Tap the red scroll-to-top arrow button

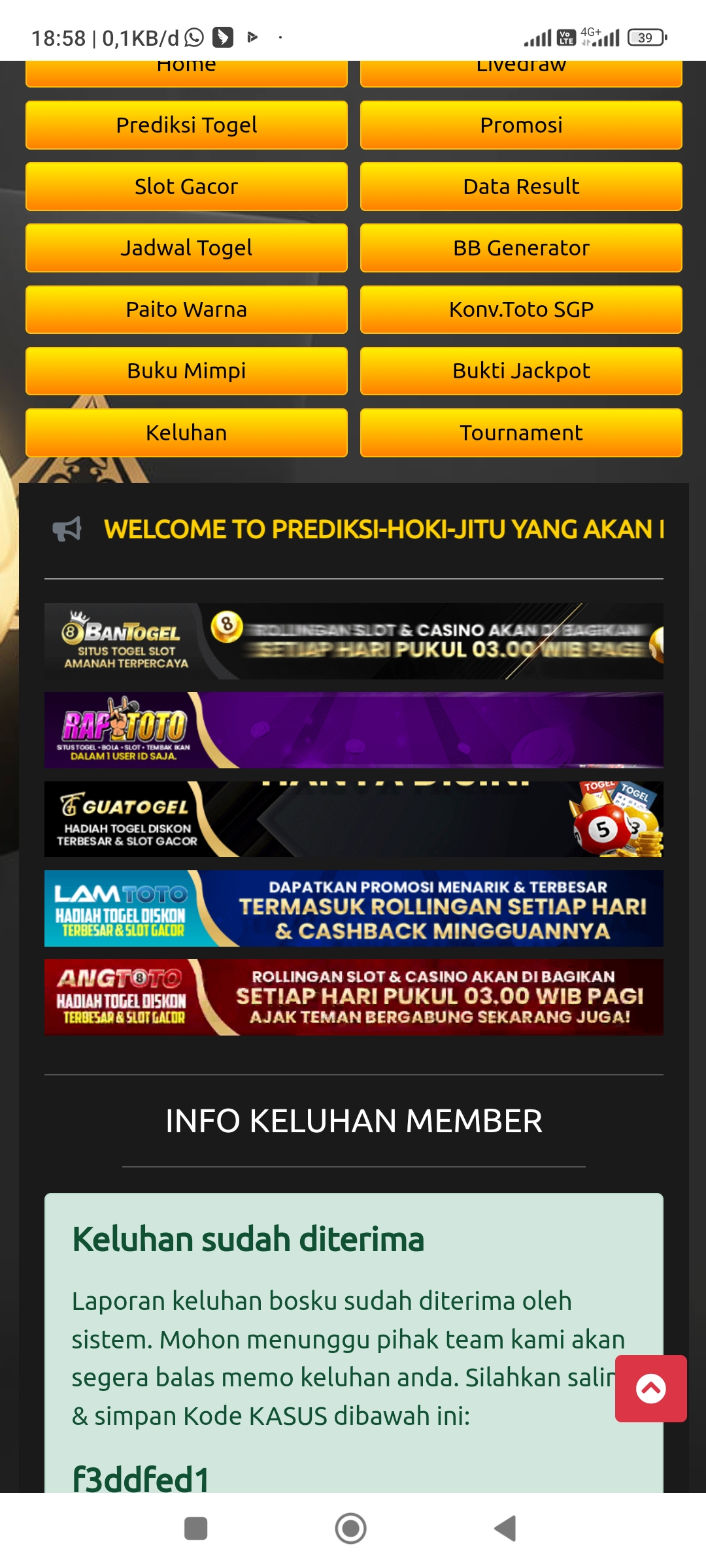[650, 1388]
